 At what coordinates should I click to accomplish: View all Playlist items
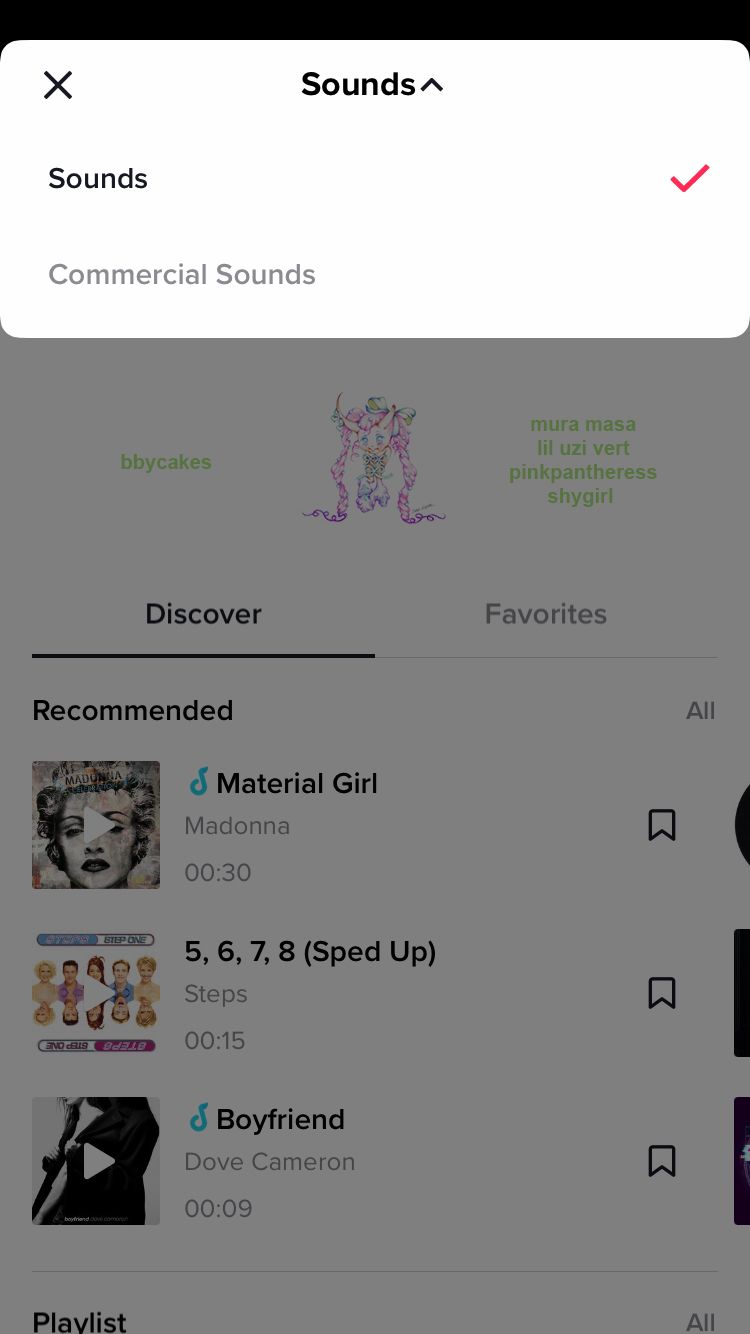(700, 1322)
